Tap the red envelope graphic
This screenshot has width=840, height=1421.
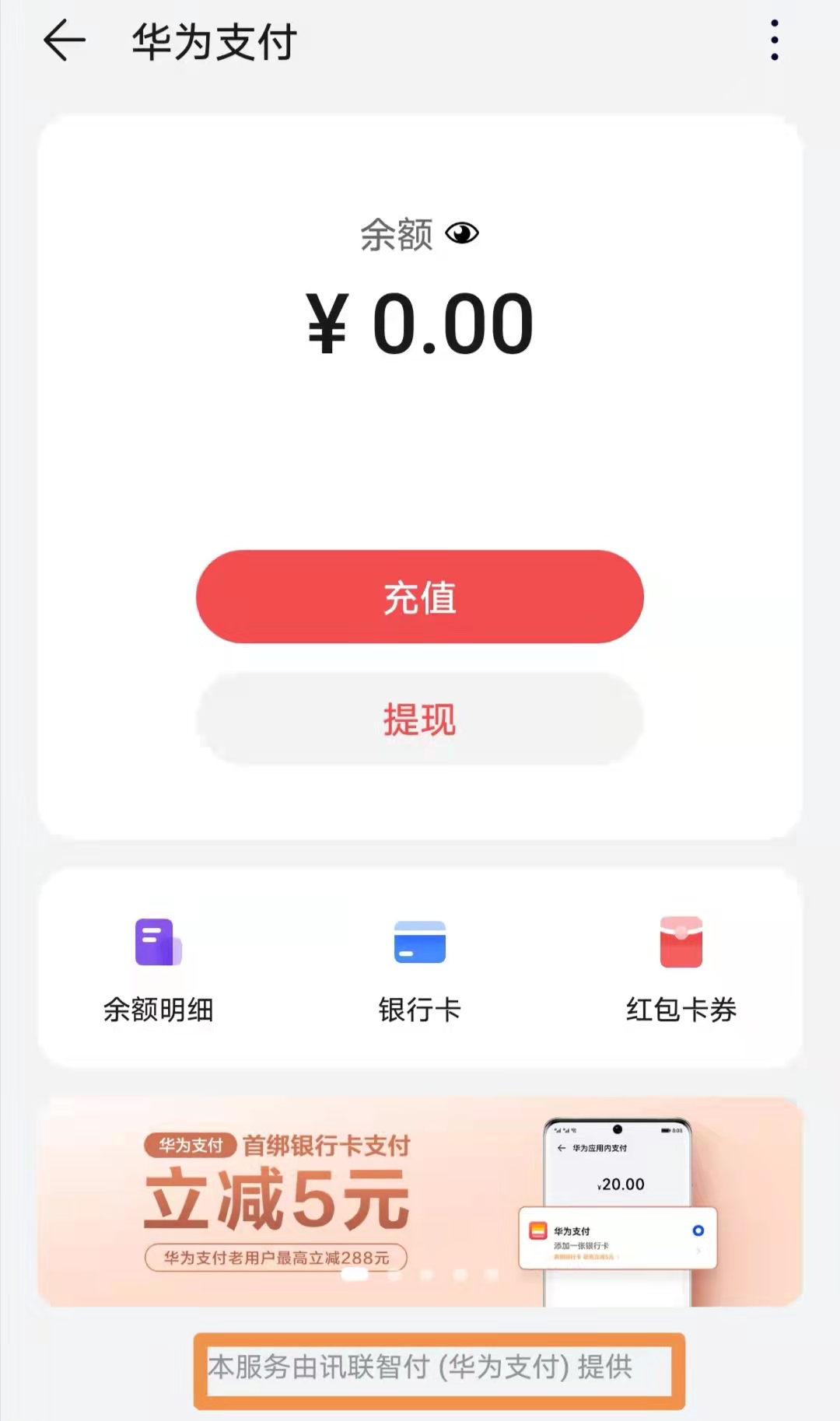coord(681,942)
